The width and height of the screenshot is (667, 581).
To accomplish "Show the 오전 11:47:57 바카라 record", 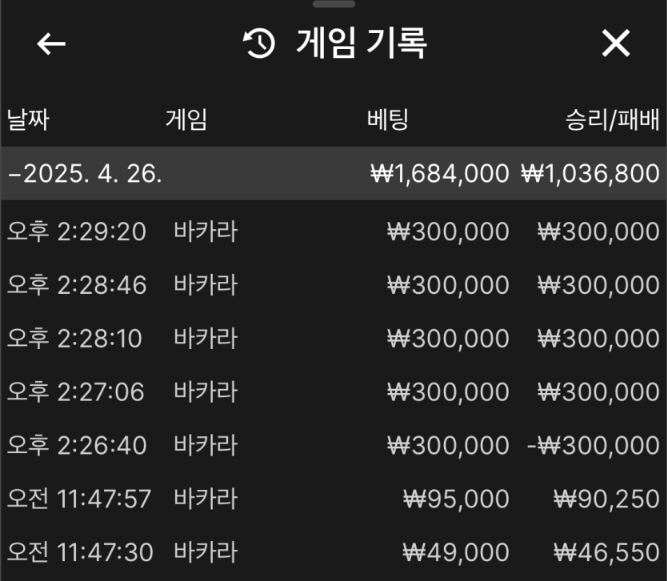I will pyautogui.click(x=333, y=497).
